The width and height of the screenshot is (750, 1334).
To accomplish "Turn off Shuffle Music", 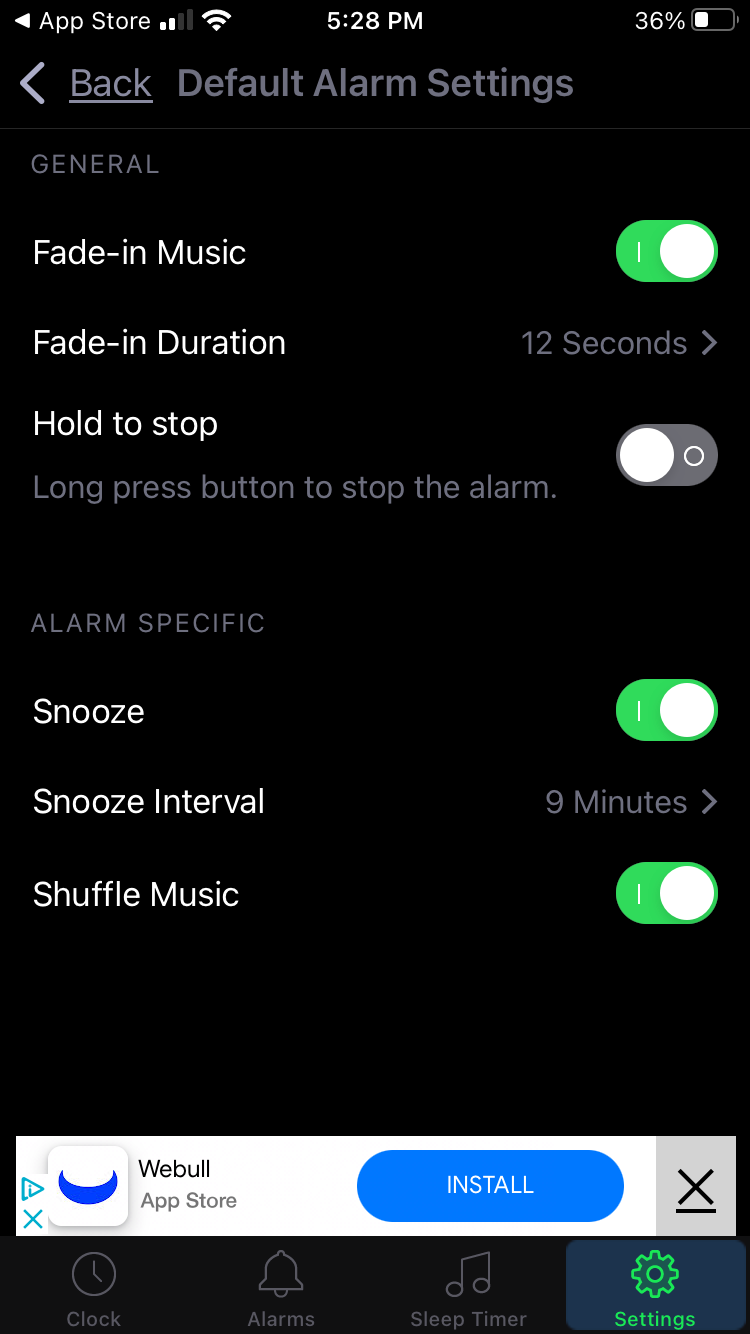I will (666, 893).
